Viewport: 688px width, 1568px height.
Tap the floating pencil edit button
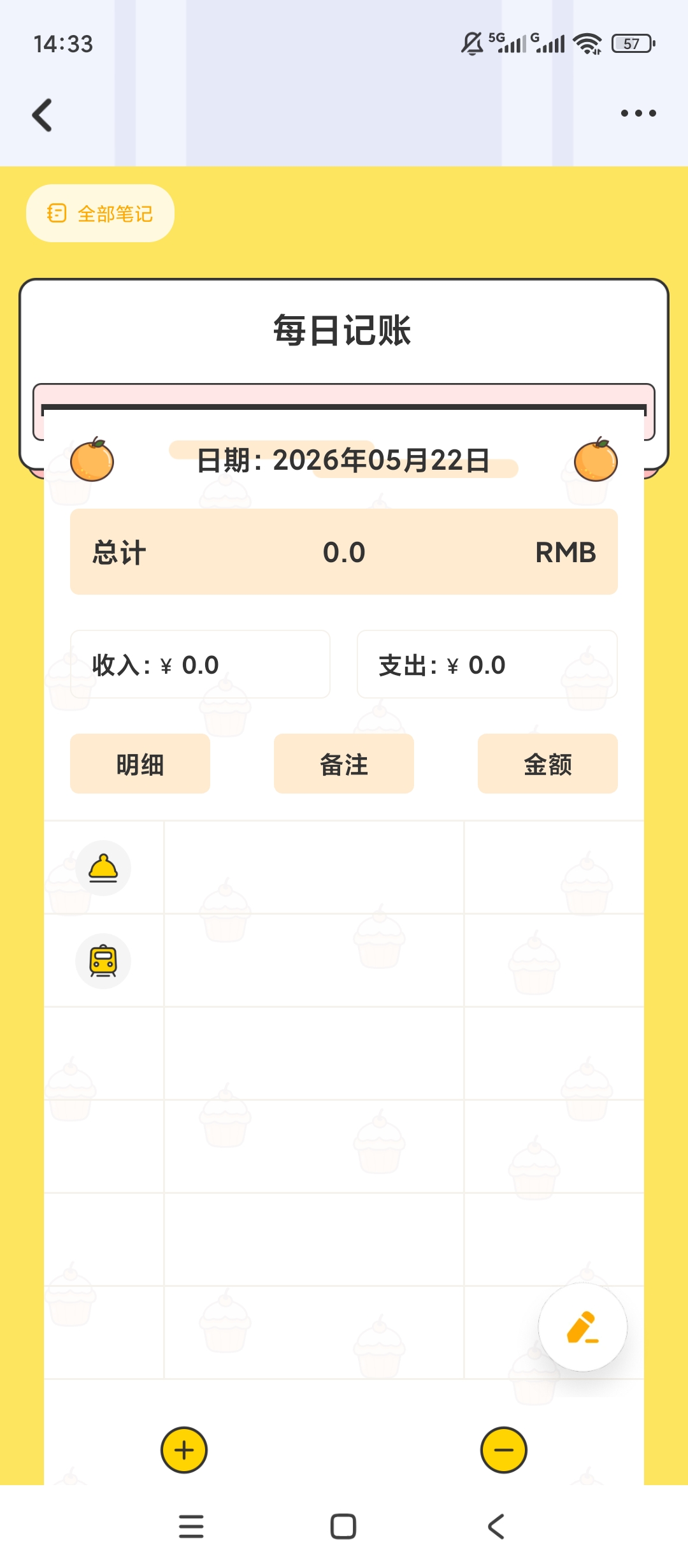[x=583, y=1328]
